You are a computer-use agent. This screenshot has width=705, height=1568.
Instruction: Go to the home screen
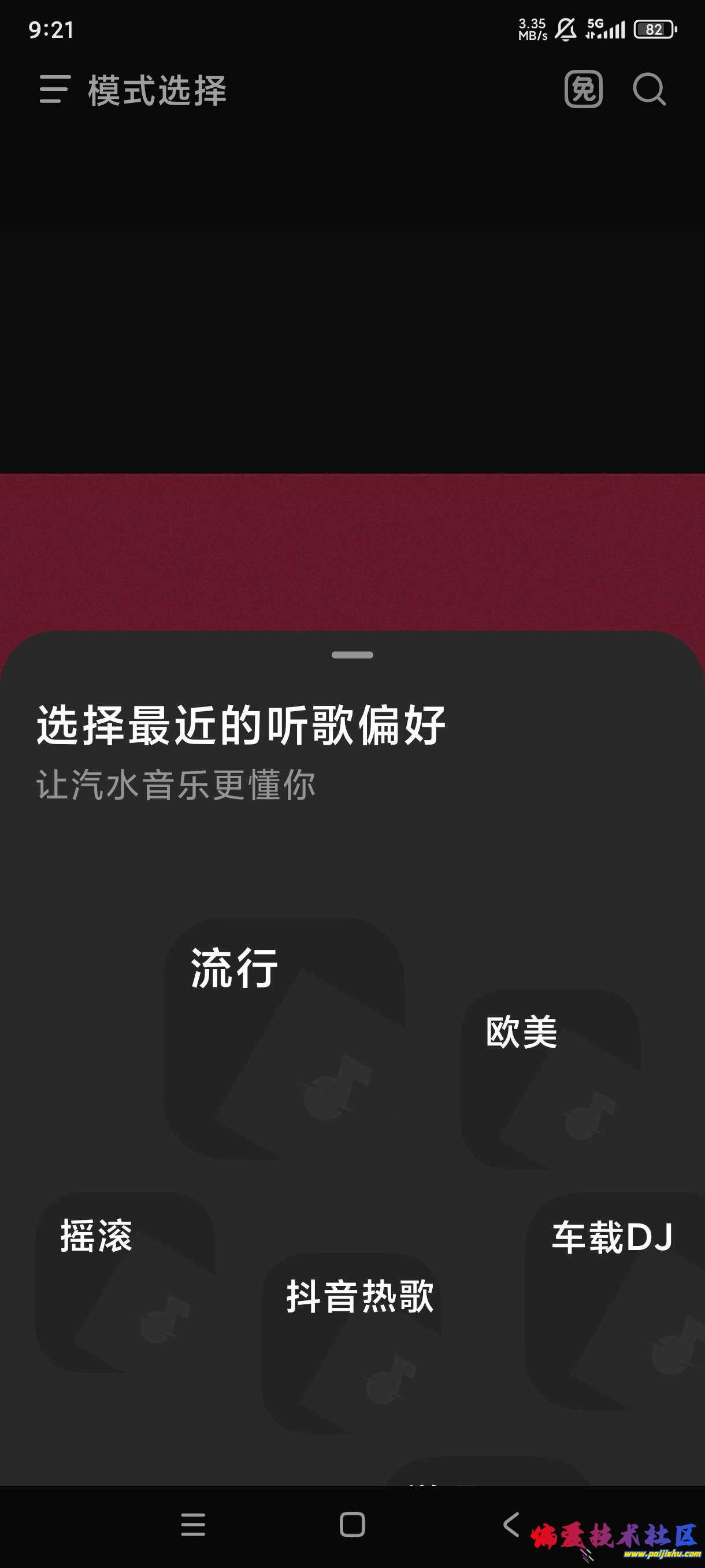[x=352, y=1524]
